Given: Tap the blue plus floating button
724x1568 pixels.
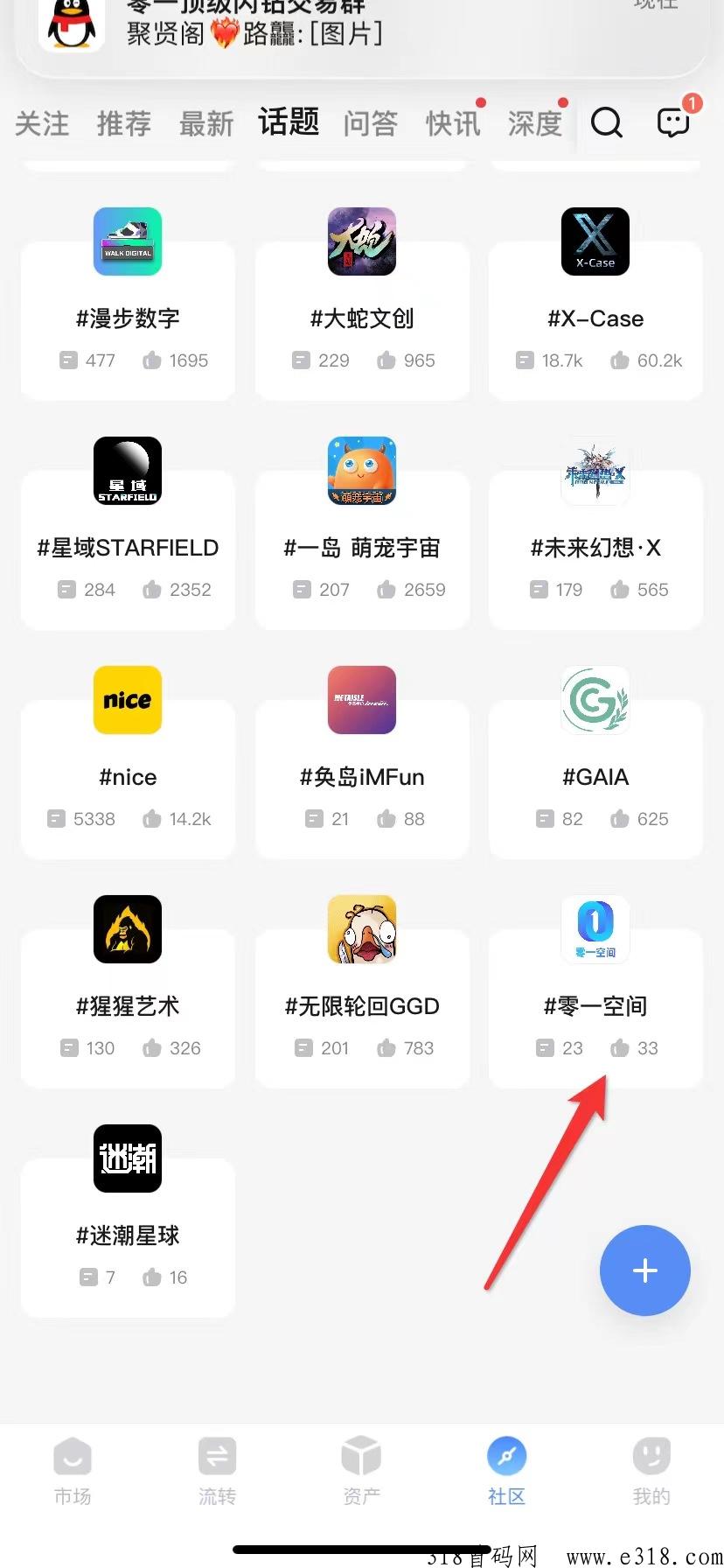Looking at the screenshot, I should (x=645, y=1270).
